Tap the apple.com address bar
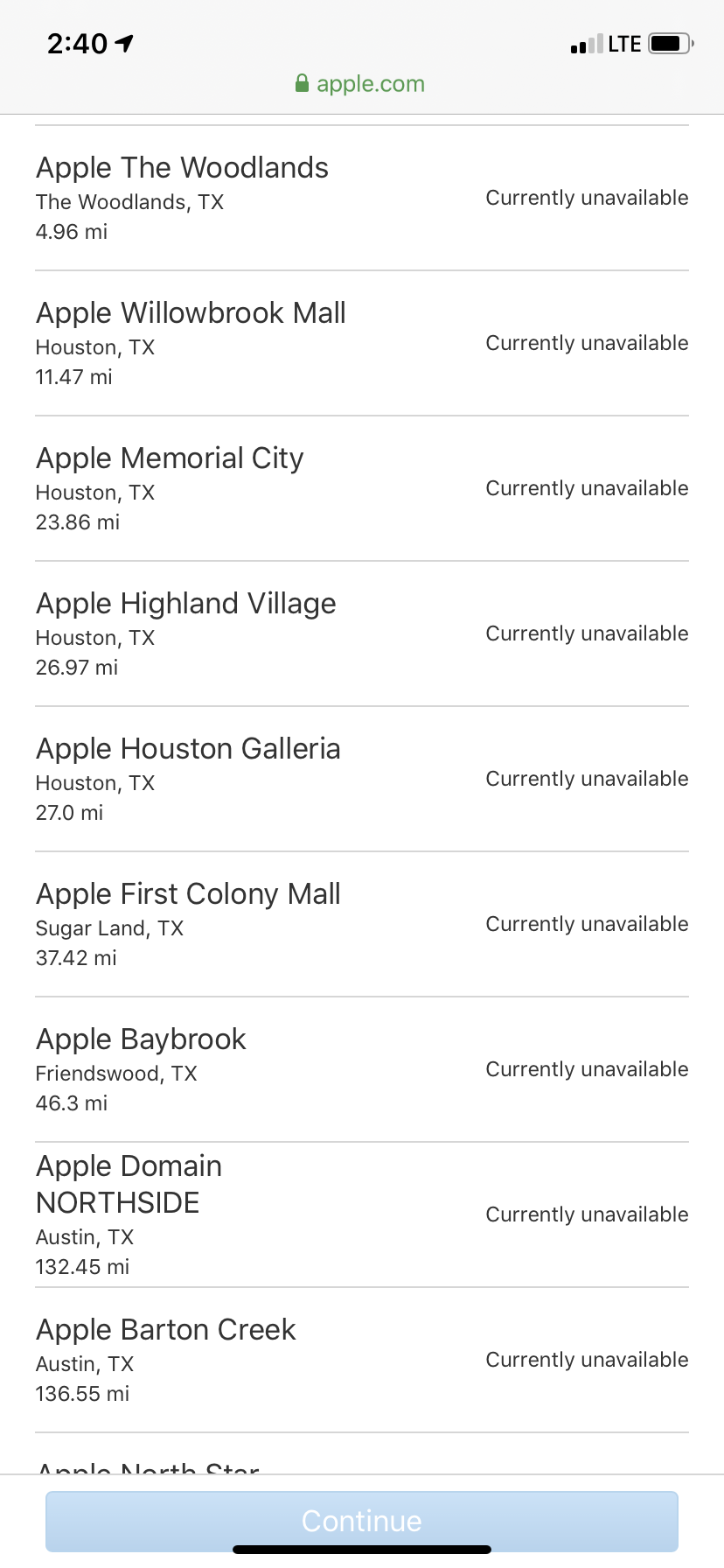The height and width of the screenshot is (1568, 724). (x=360, y=84)
